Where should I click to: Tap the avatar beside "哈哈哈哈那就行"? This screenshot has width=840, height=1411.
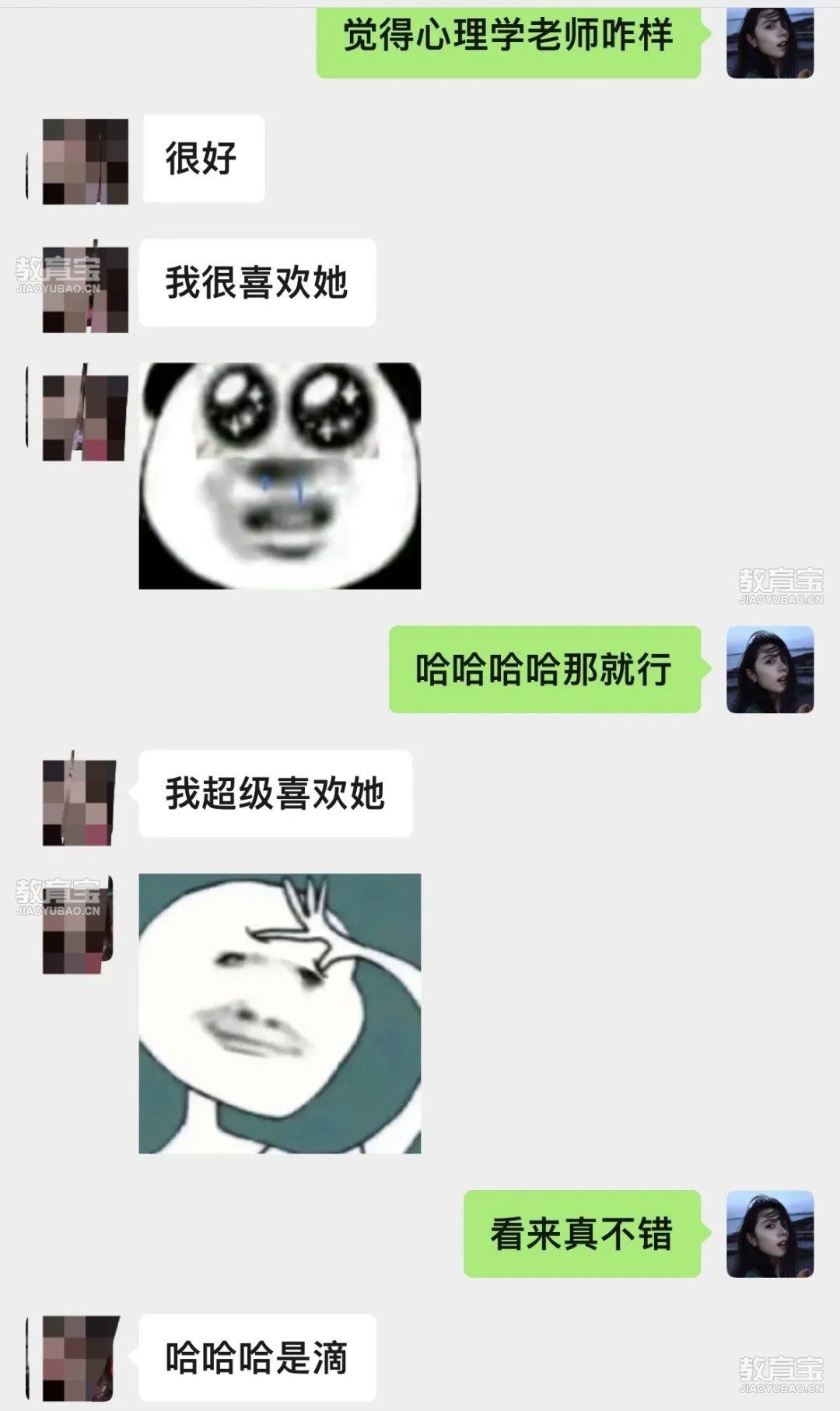769,670
